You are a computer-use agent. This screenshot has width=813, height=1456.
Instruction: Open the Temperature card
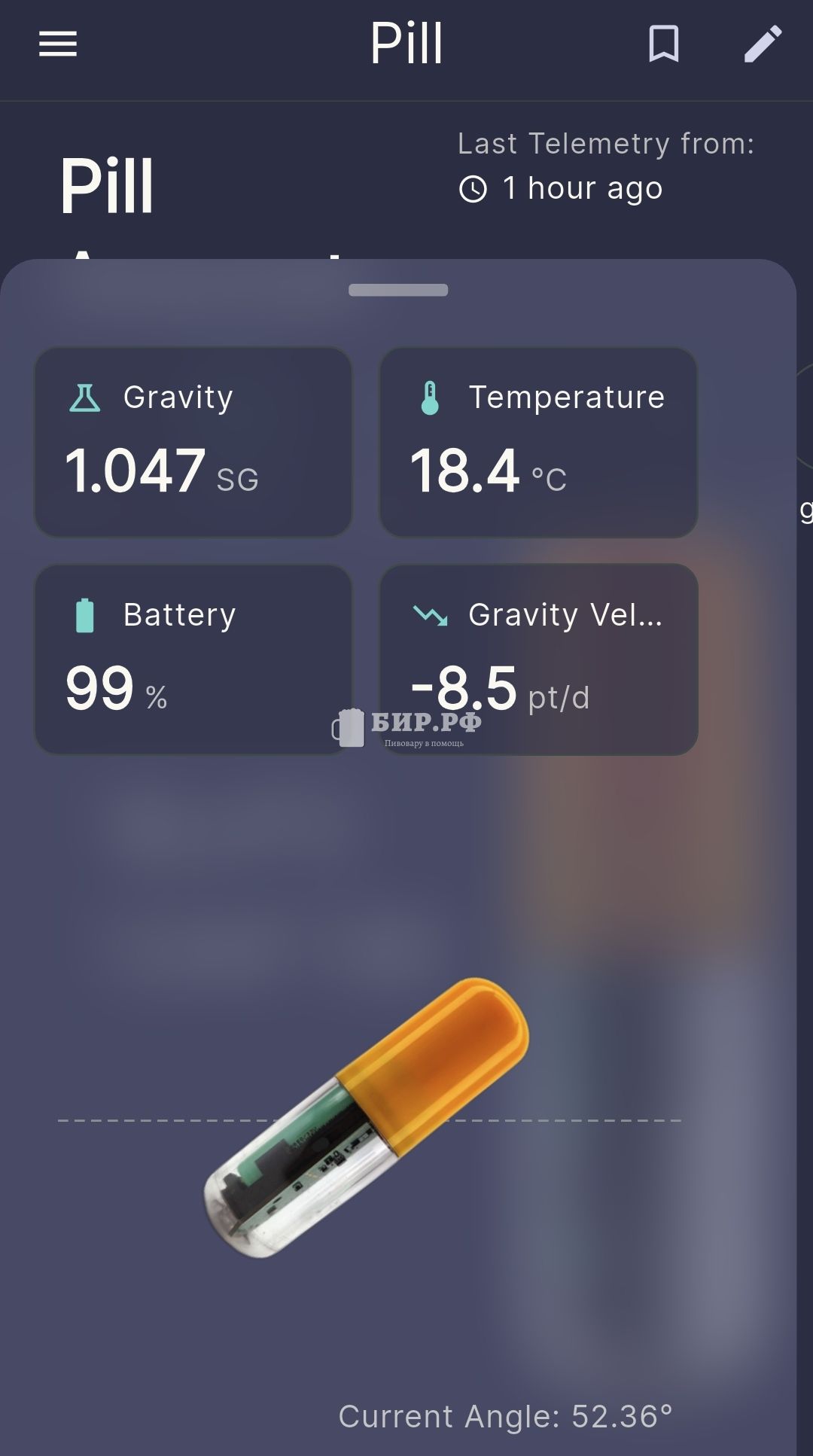(538, 442)
